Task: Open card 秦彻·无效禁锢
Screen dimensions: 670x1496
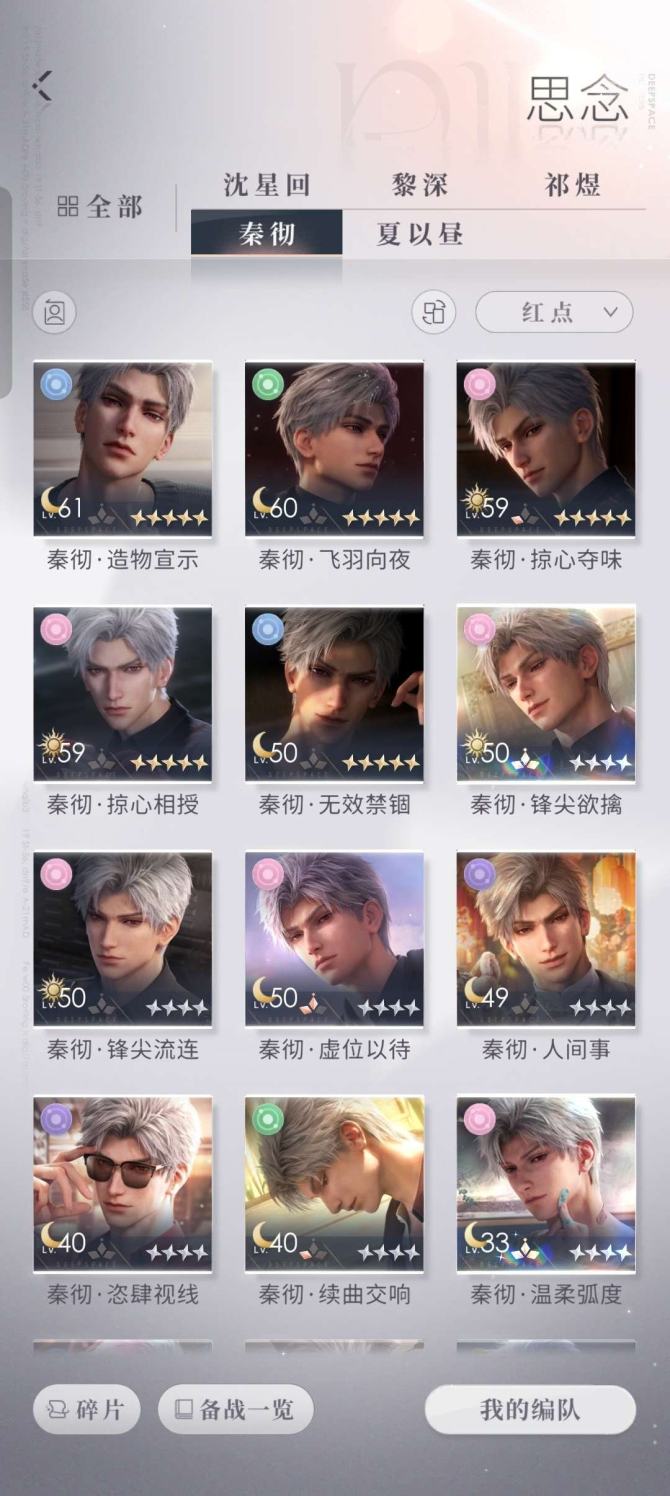Action: 334,693
